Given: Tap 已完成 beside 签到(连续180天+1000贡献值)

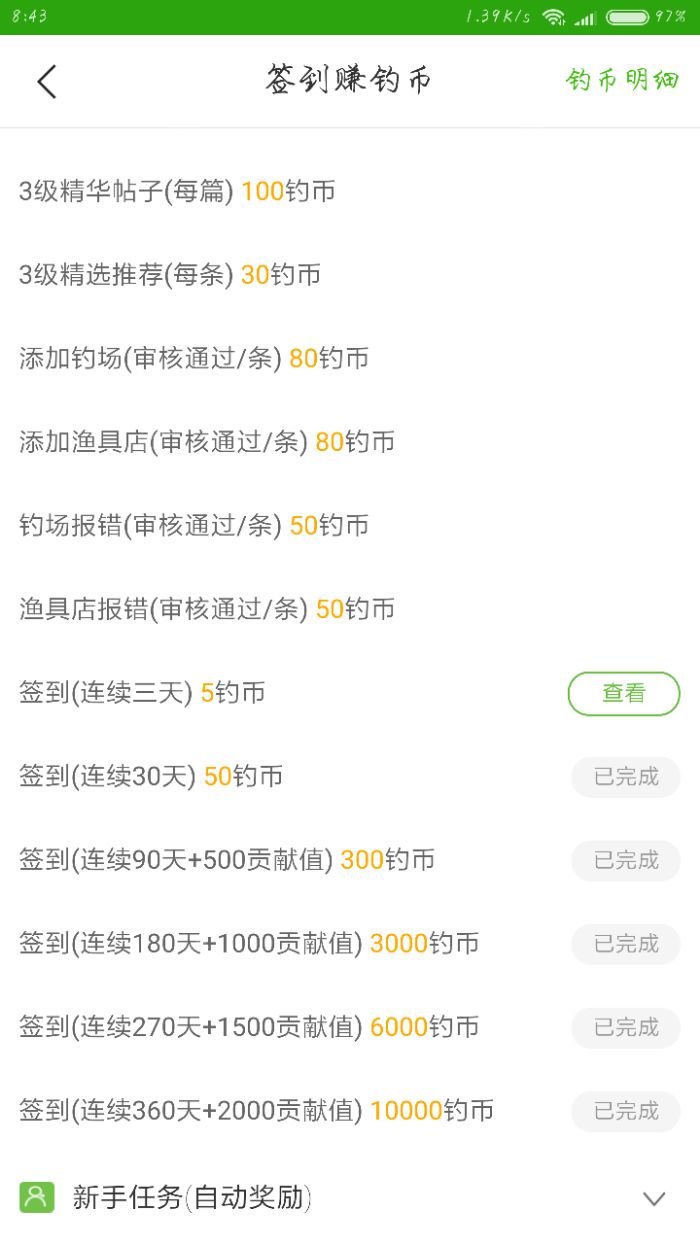Looking at the screenshot, I should 625,944.
